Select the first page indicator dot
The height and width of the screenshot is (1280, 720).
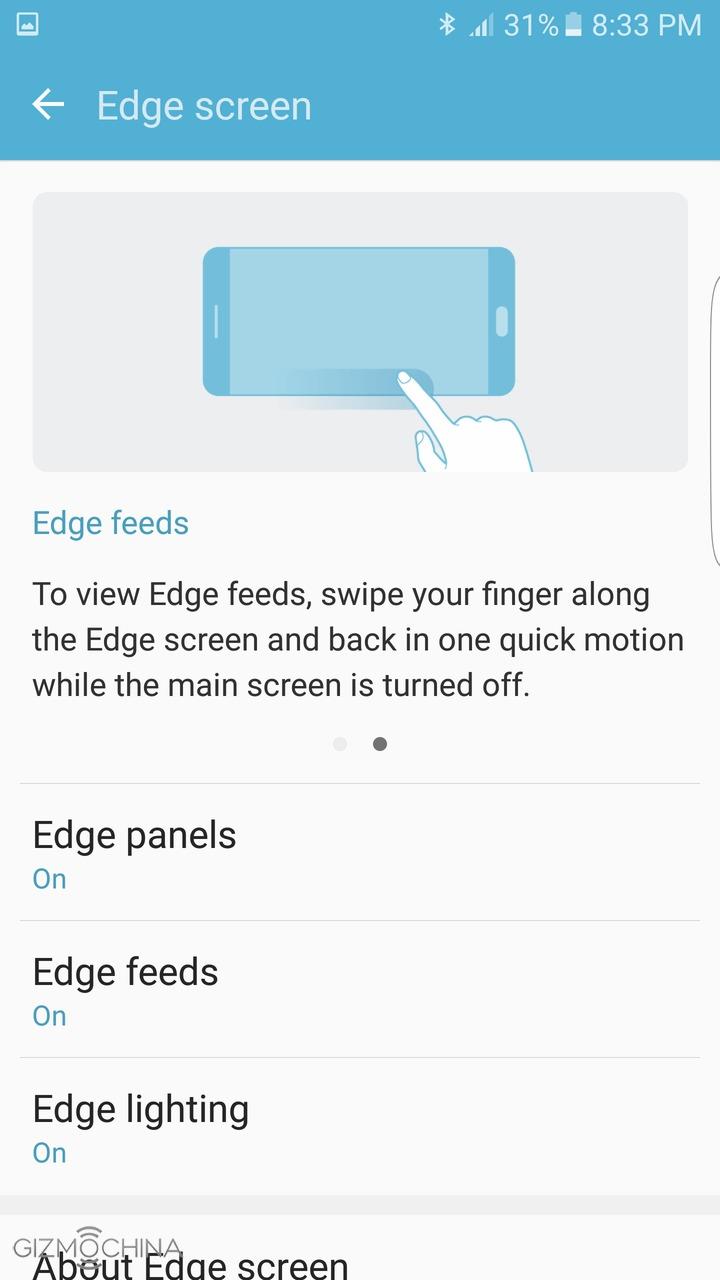coord(340,744)
